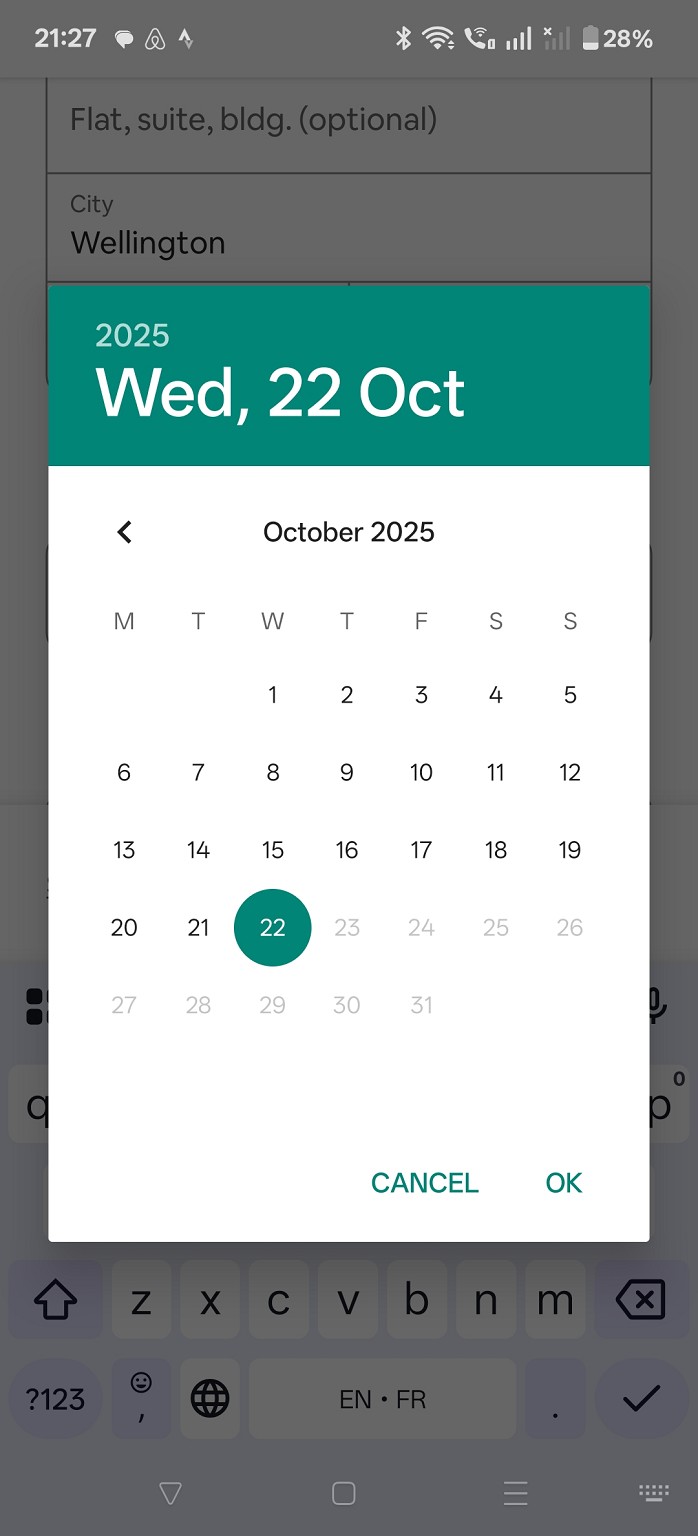Select October 17 on the date picker
Screen dimensions: 698x1536
pyautogui.click(x=421, y=850)
